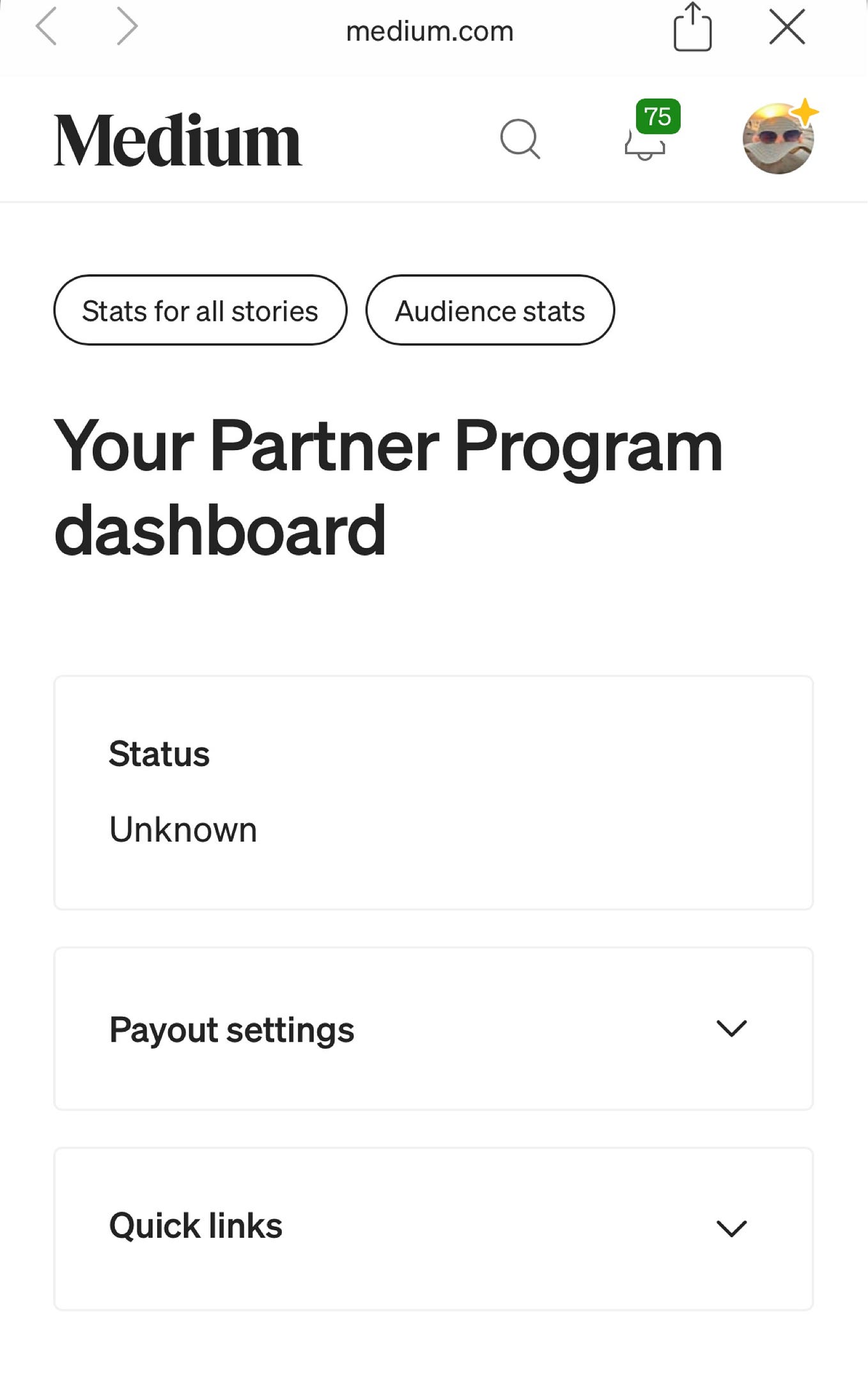Expand the Payout settings section

(x=731, y=1028)
